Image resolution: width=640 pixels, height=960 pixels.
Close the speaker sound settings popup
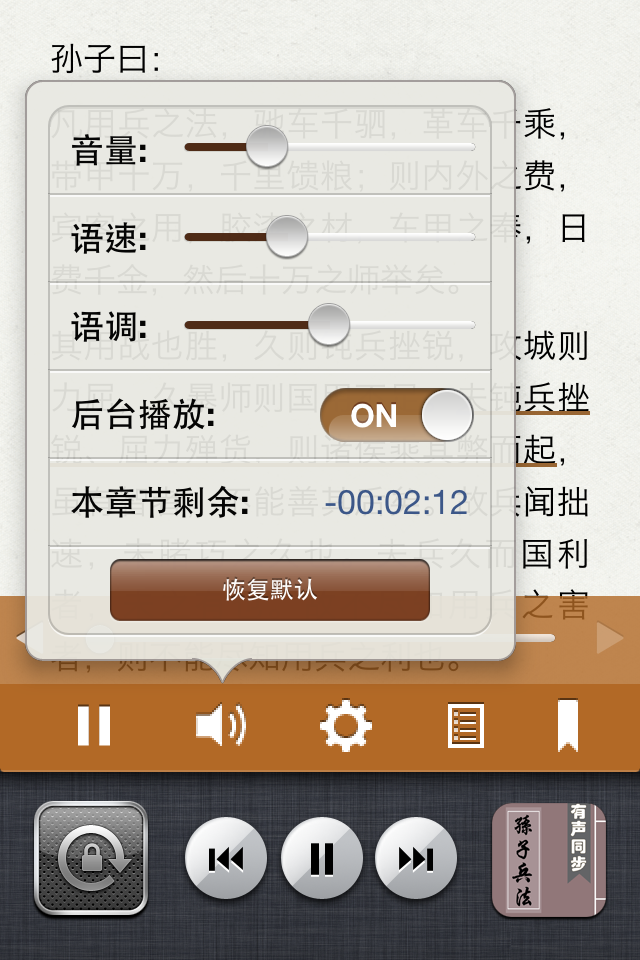point(220,726)
